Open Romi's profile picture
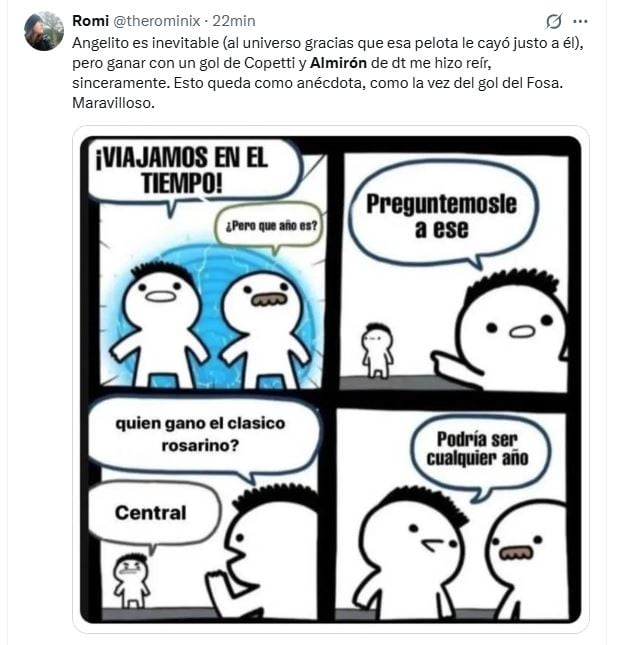The height and width of the screenshot is (645, 627). point(44,31)
